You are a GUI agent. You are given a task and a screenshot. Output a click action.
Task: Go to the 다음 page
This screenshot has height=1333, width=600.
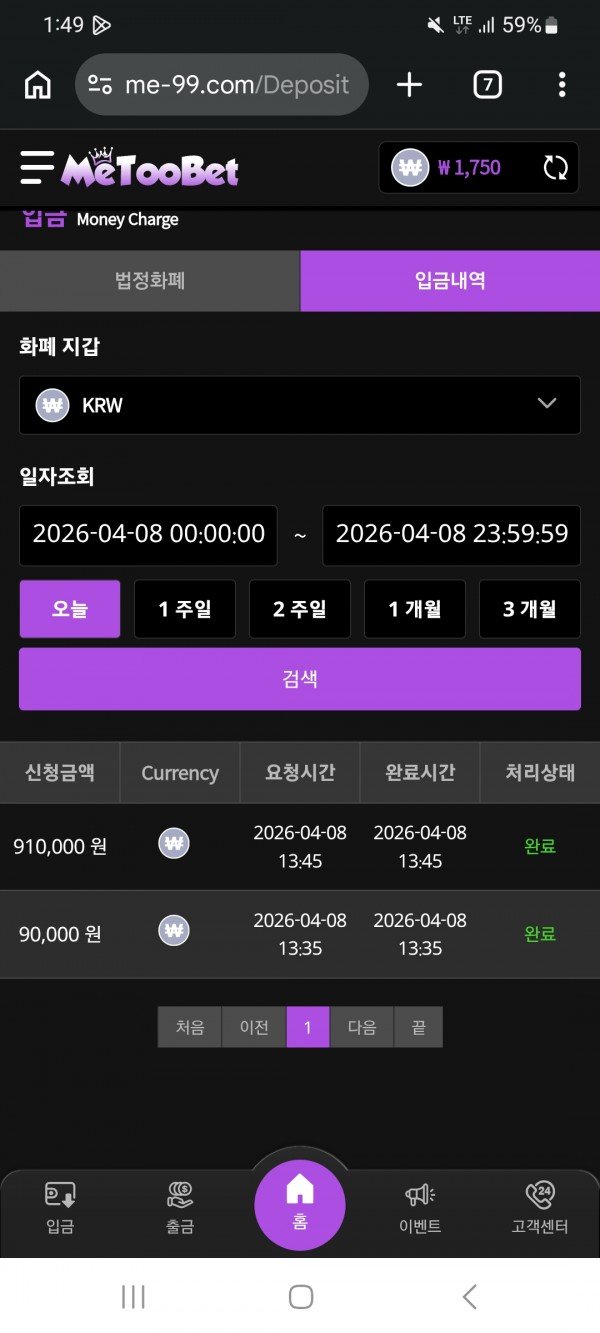coord(362,1027)
